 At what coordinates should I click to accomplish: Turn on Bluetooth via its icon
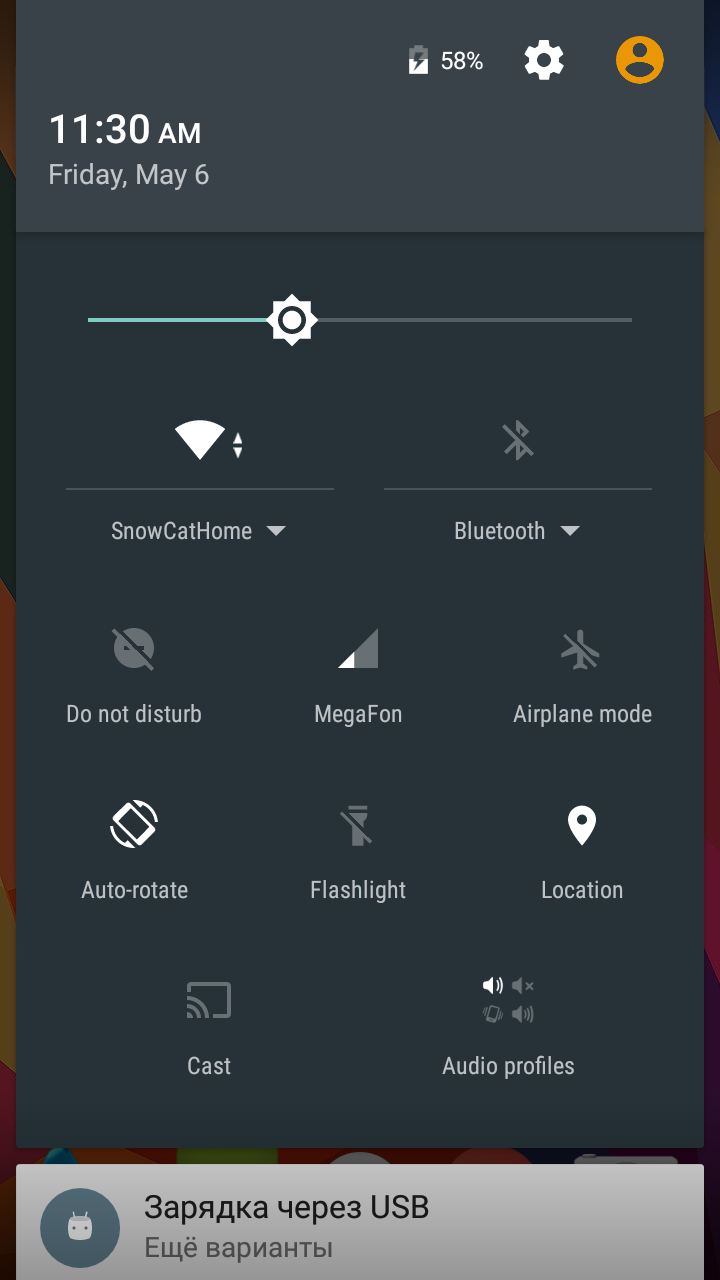coord(518,439)
